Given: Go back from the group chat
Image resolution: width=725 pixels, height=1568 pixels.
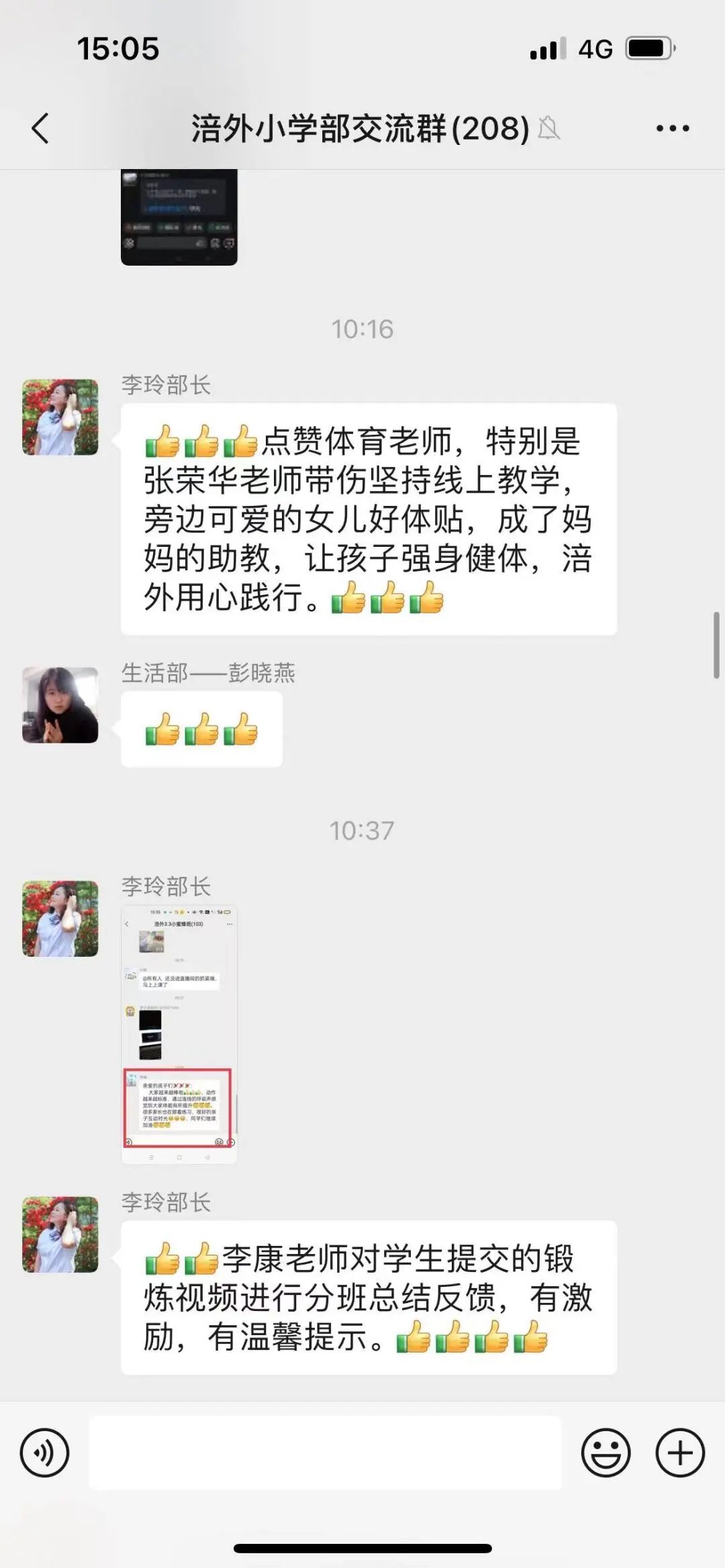Looking at the screenshot, I should pos(41,128).
